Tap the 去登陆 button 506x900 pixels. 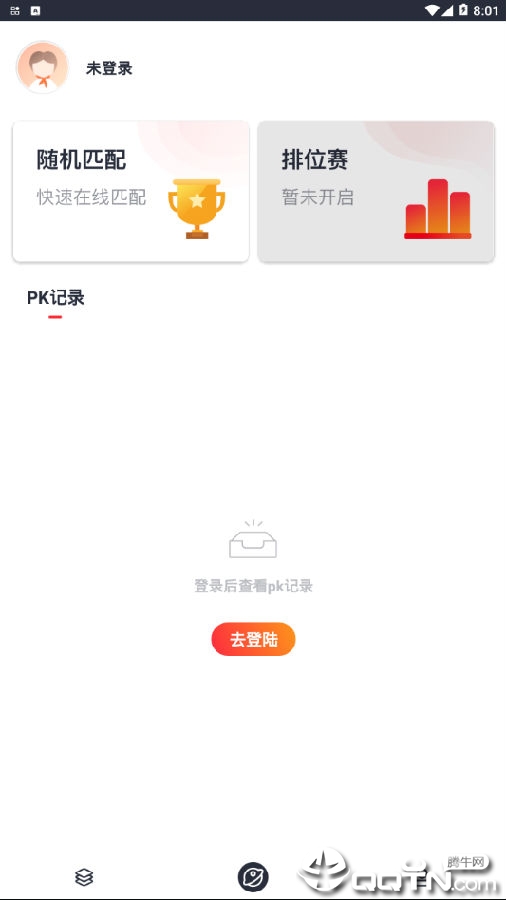click(254, 639)
